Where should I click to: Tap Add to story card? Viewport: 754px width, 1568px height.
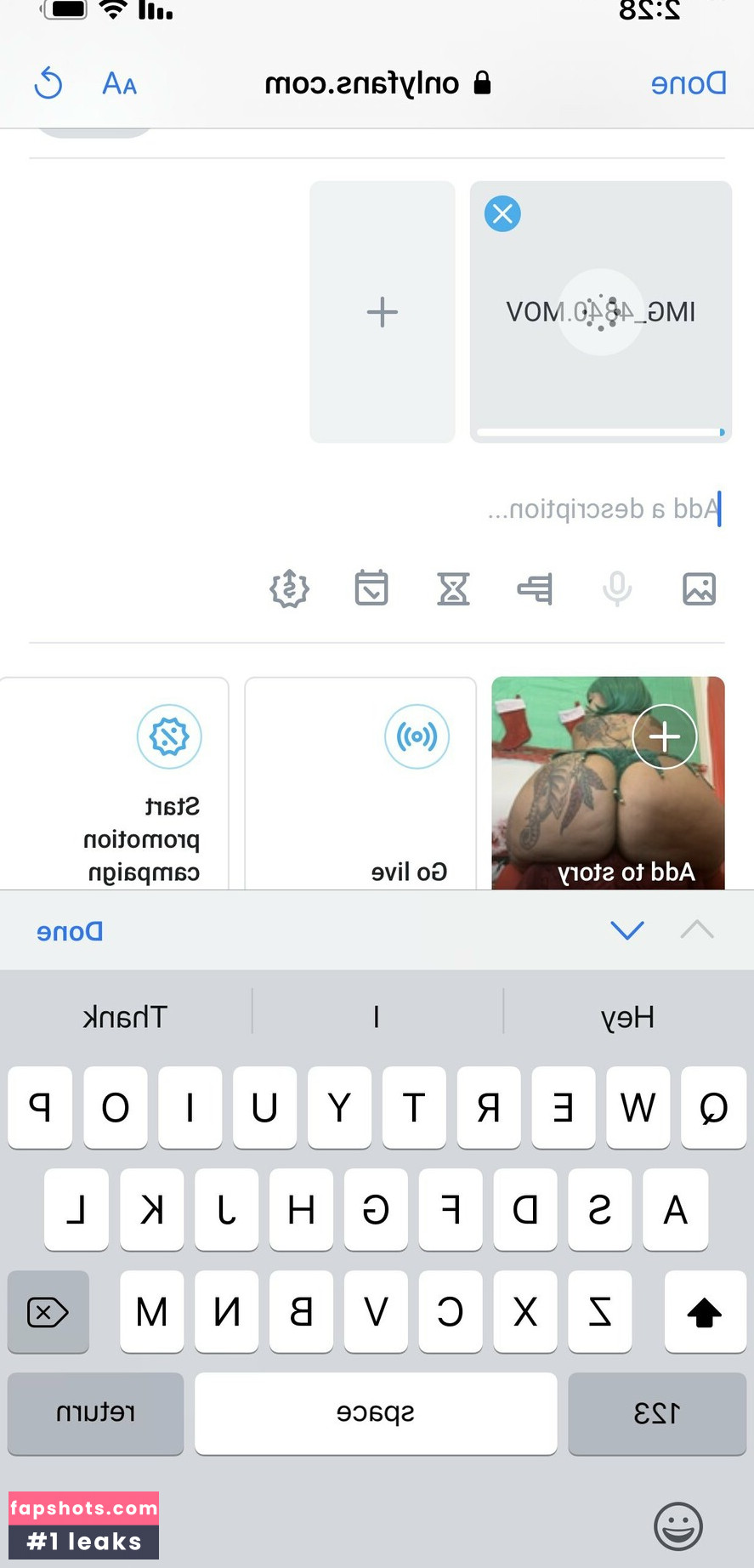point(608,783)
